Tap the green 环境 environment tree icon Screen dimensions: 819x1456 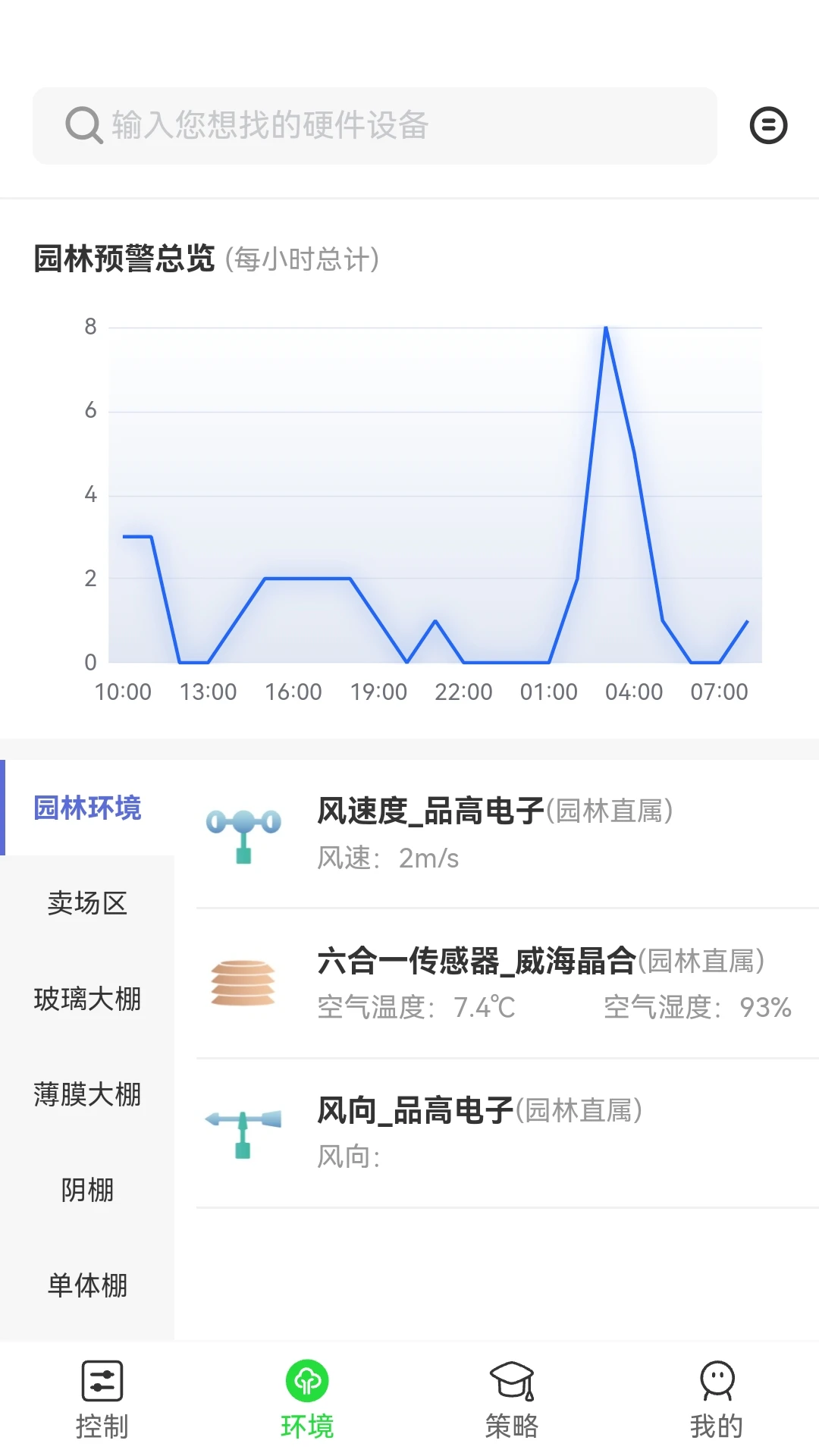point(307,1383)
